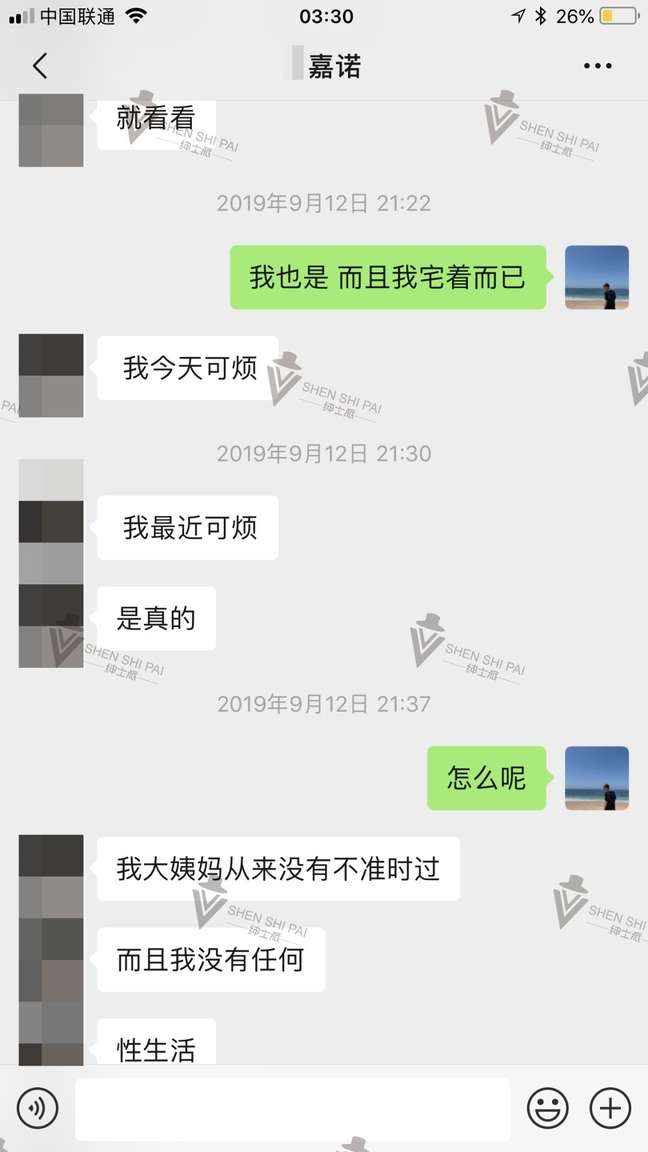The height and width of the screenshot is (1152, 648).
Task: Open the plus attachments panel
Action: pos(610,1108)
